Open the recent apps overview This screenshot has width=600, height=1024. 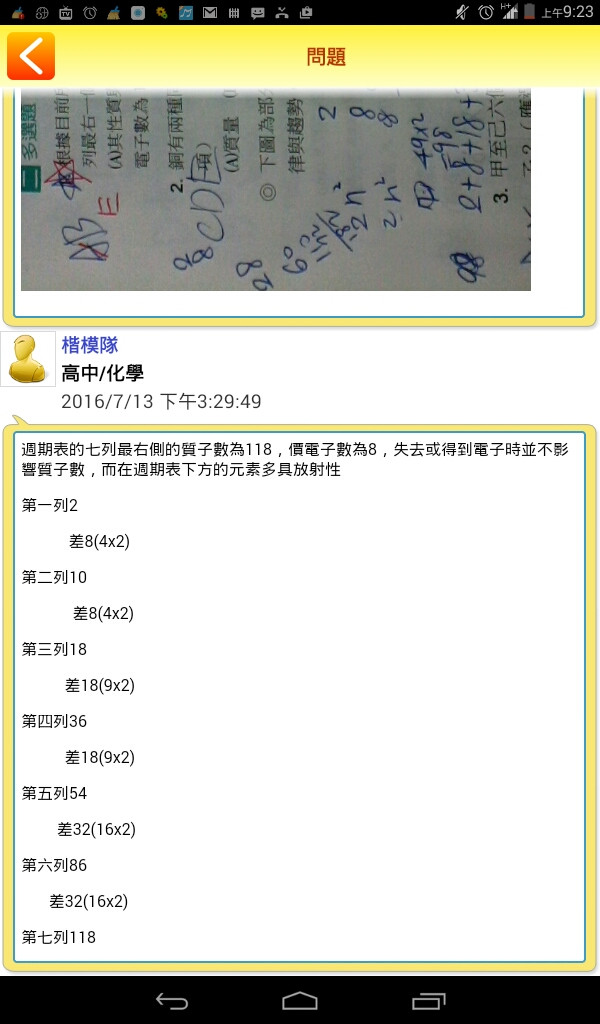tap(428, 1000)
